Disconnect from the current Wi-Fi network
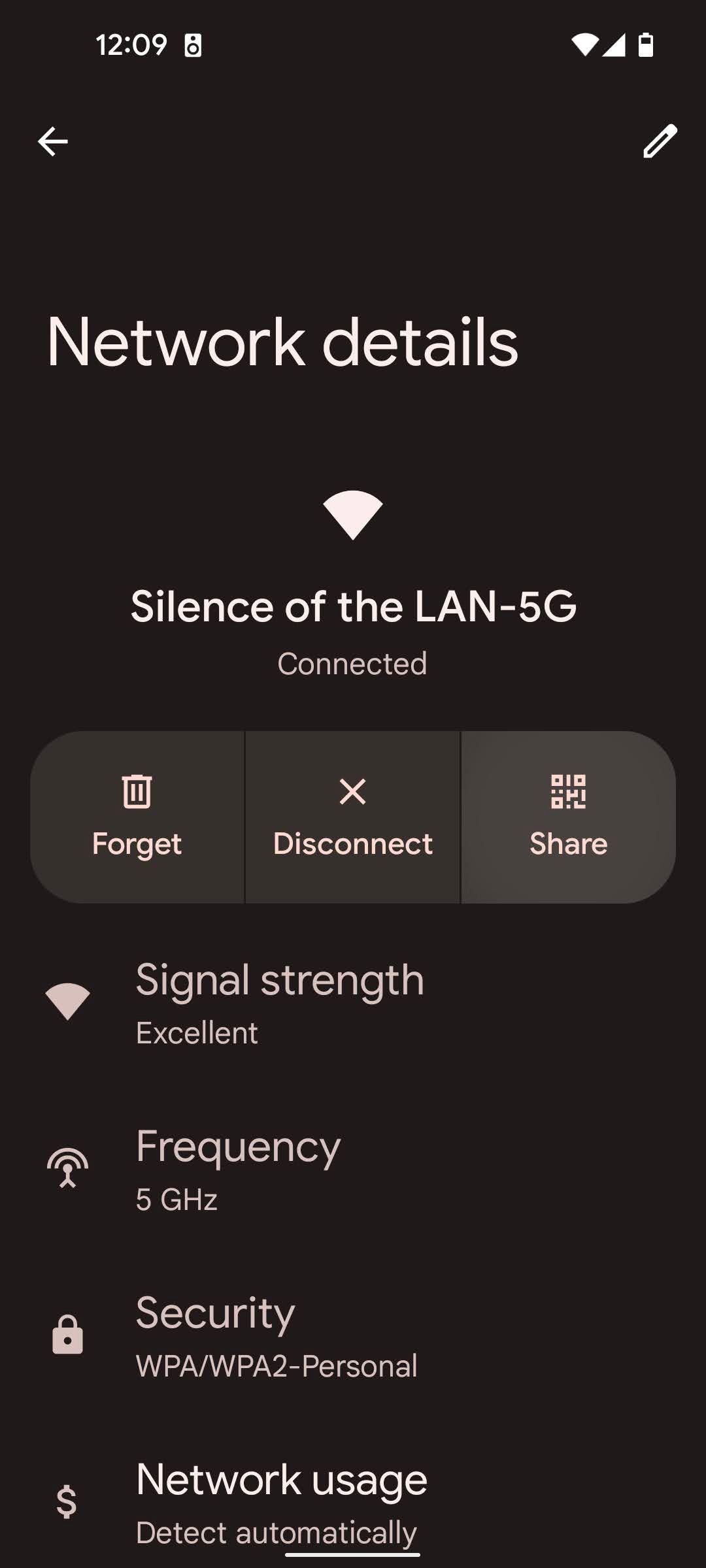This screenshot has height=1568, width=706. (353, 817)
